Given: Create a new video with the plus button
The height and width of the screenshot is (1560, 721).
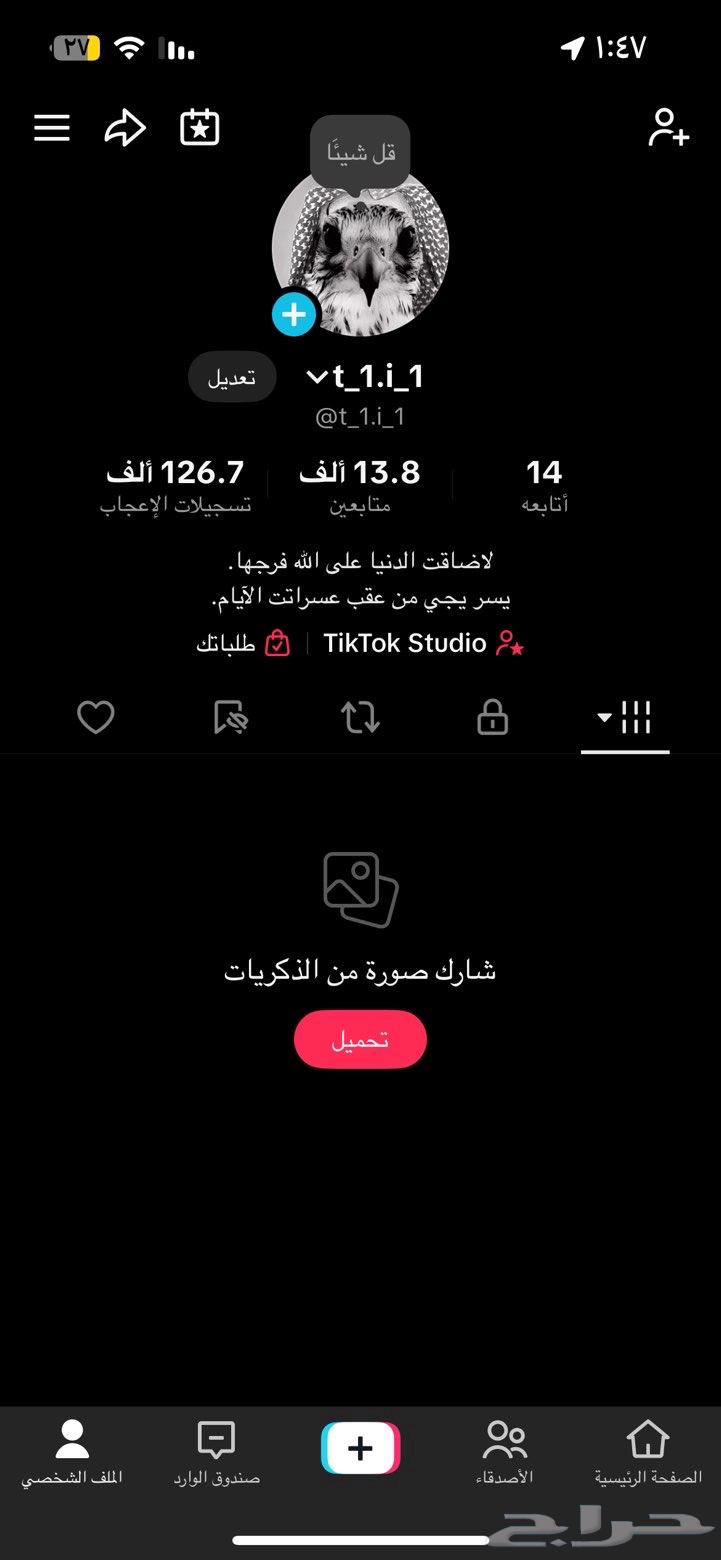Looking at the screenshot, I should click(360, 1447).
